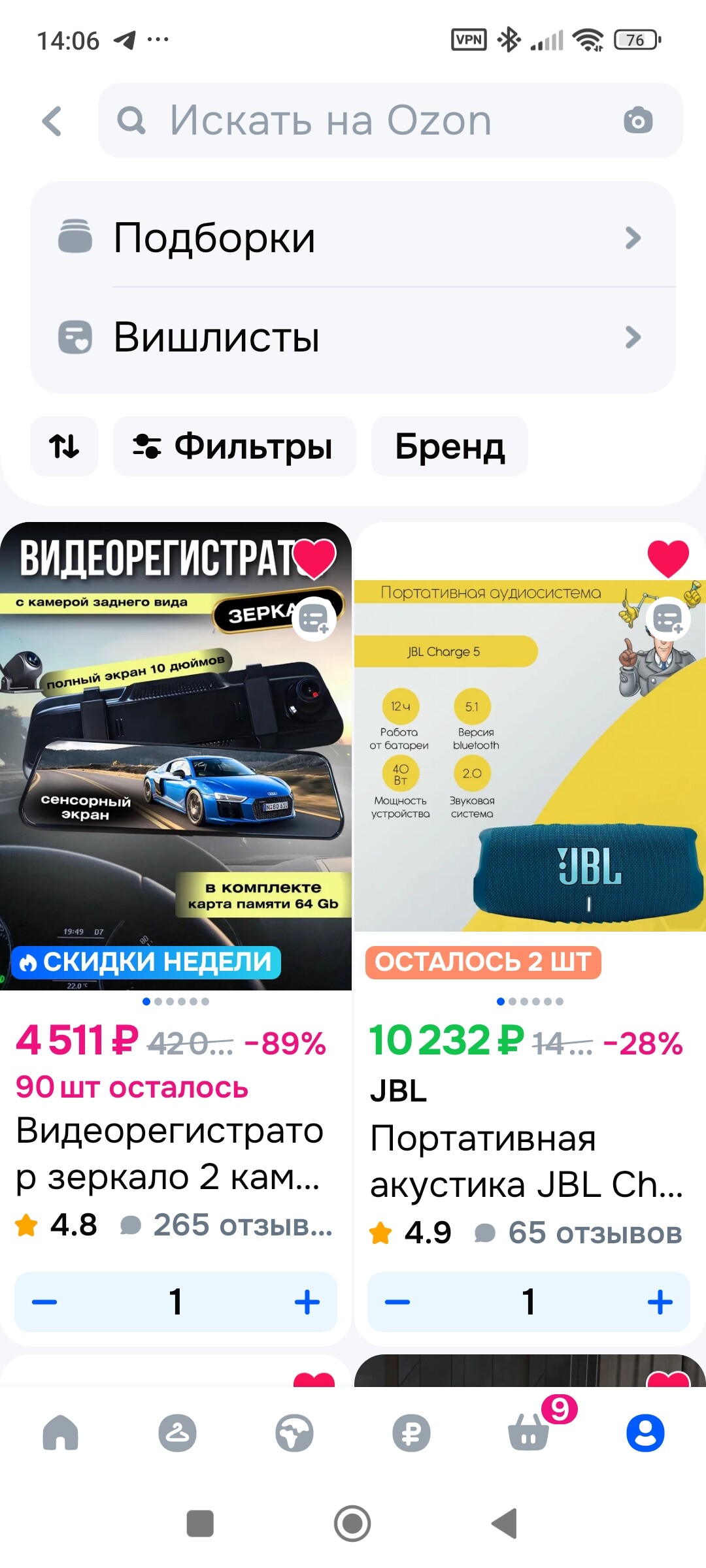Screen dimensions: 706x1568
Task: Increase the Видеорегистратор quantity with plus
Action: (x=307, y=1301)
